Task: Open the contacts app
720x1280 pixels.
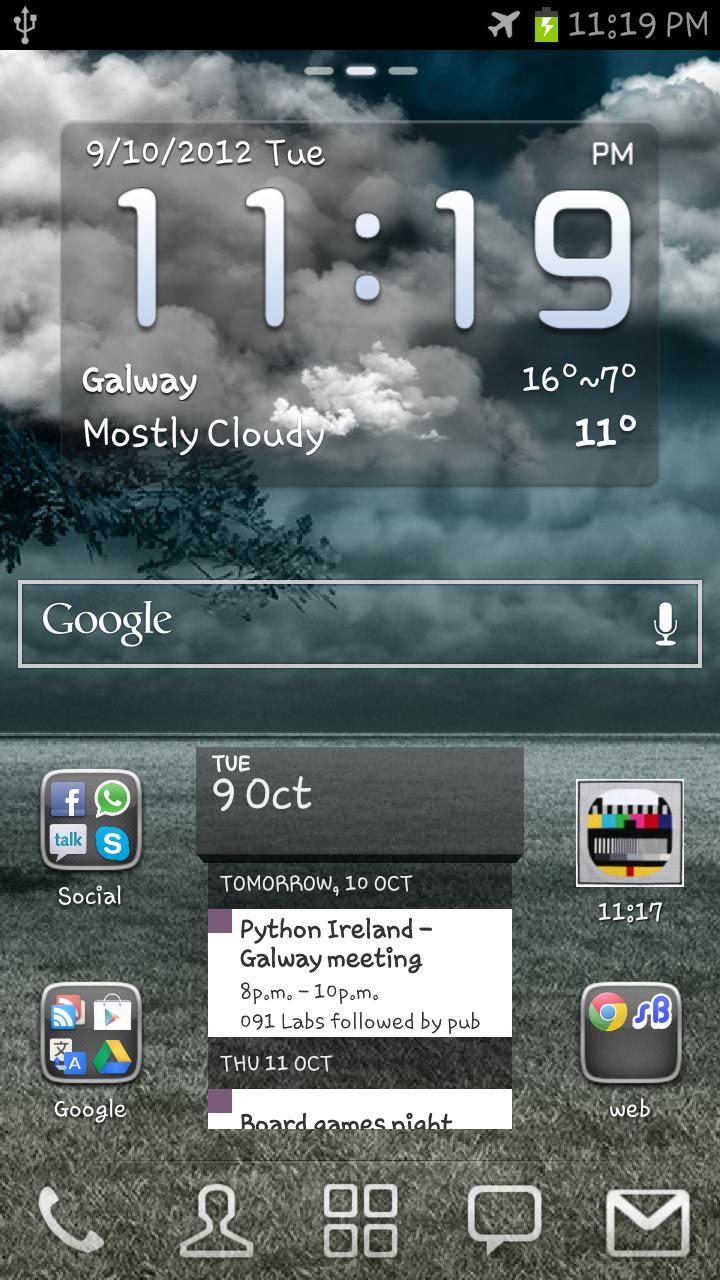Action: 215,1220
